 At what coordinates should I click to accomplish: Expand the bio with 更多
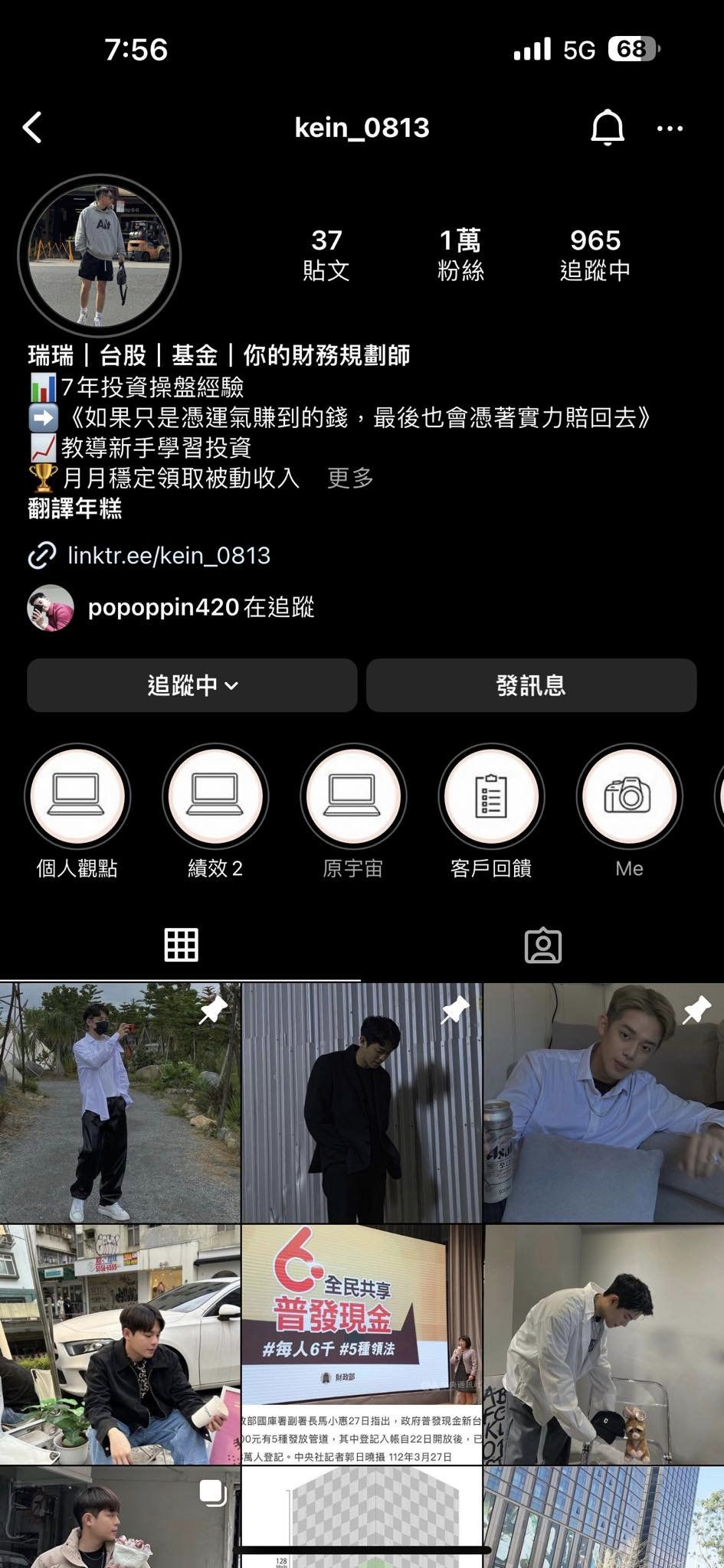(350, 478)
